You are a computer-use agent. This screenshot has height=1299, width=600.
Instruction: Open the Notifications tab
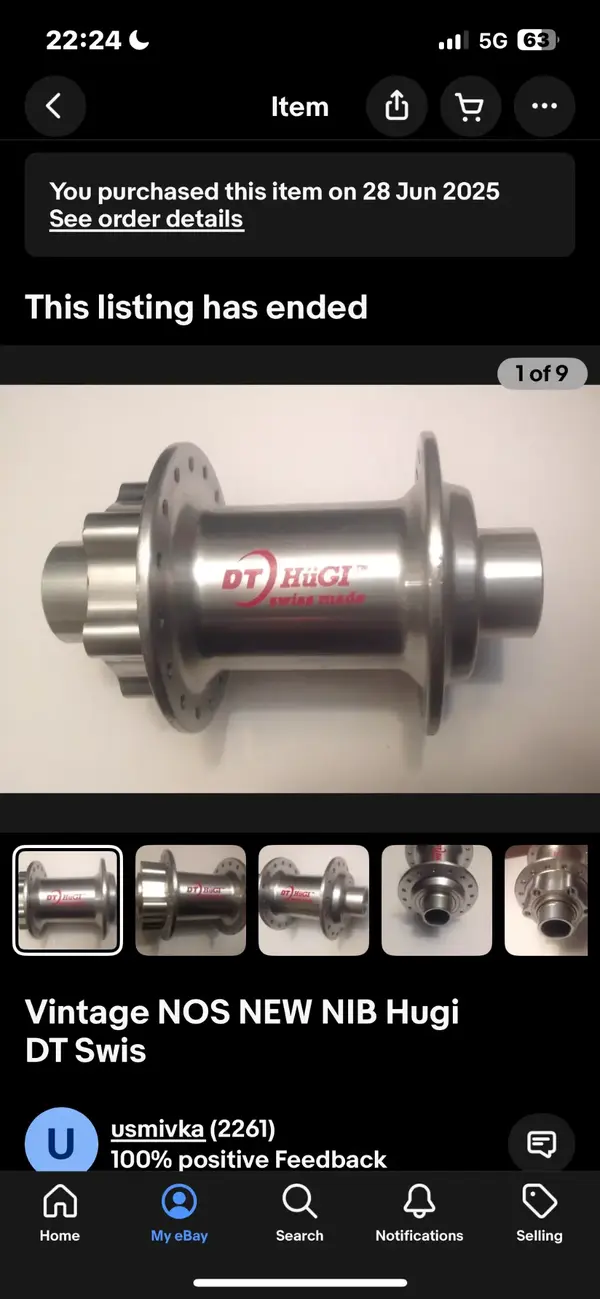[x=419, y=1212]
